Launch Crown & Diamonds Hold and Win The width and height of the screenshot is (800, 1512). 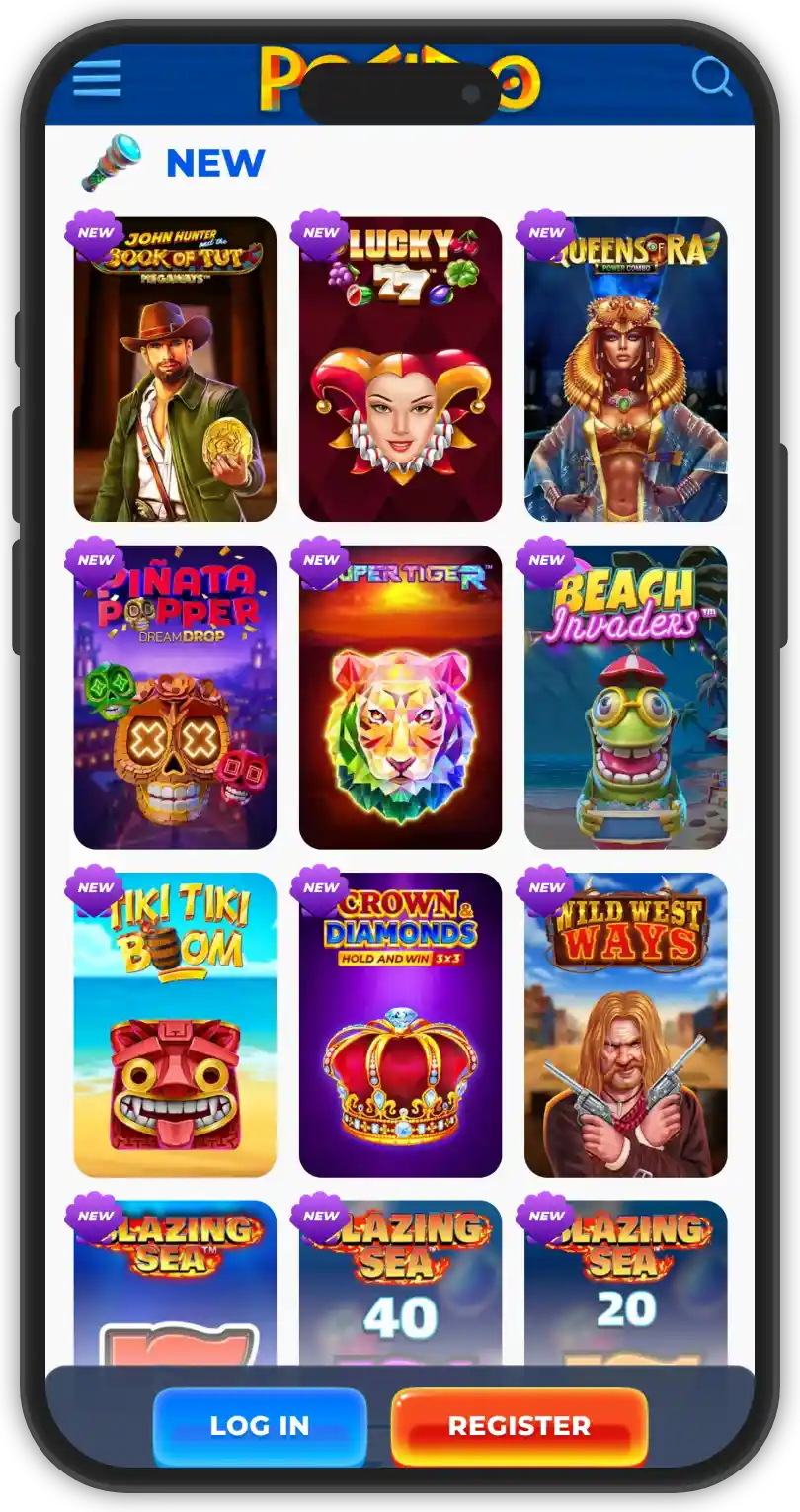[400, 1025]
